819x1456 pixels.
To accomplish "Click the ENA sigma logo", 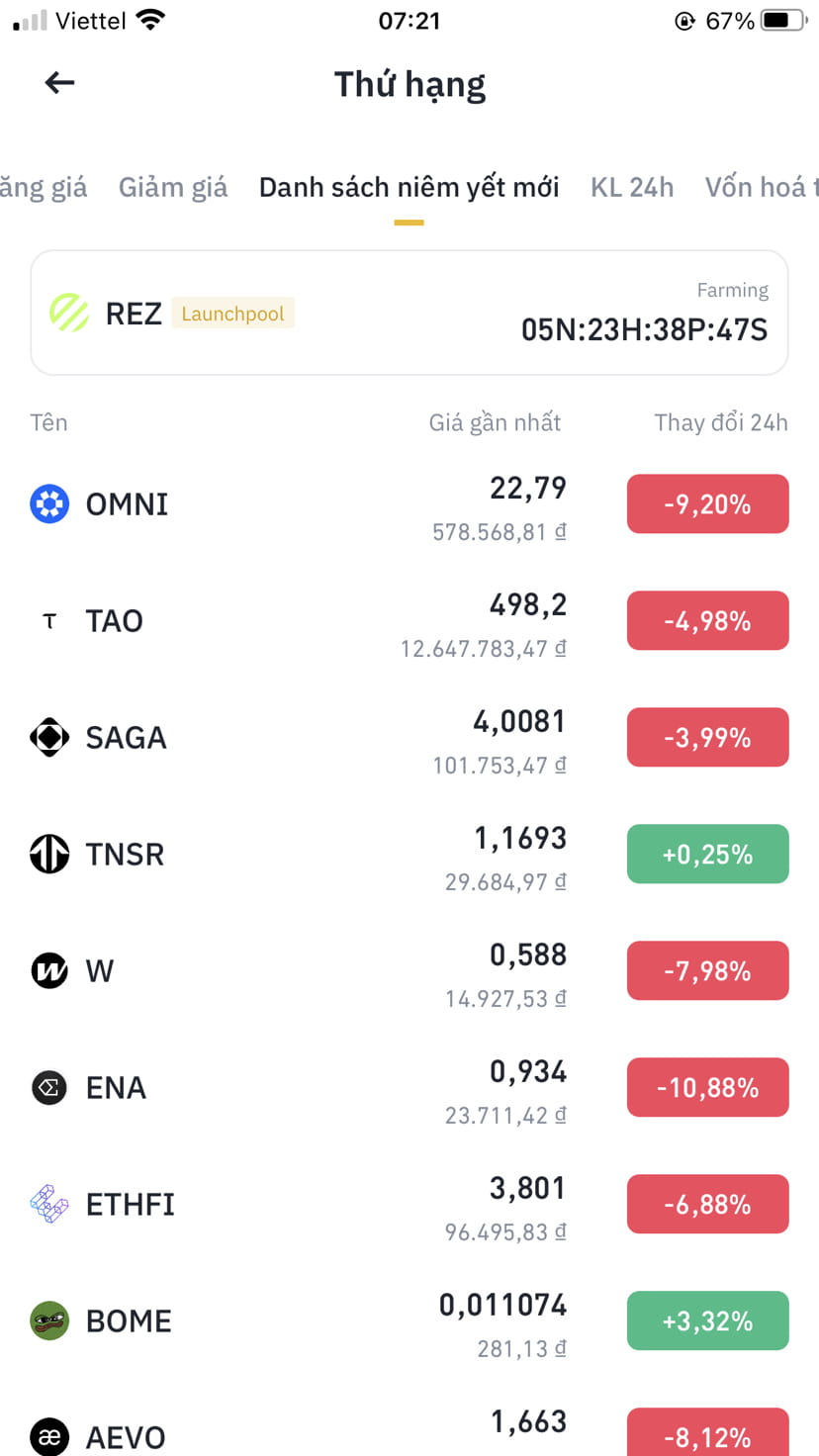I will click(x=49, y=1087).
